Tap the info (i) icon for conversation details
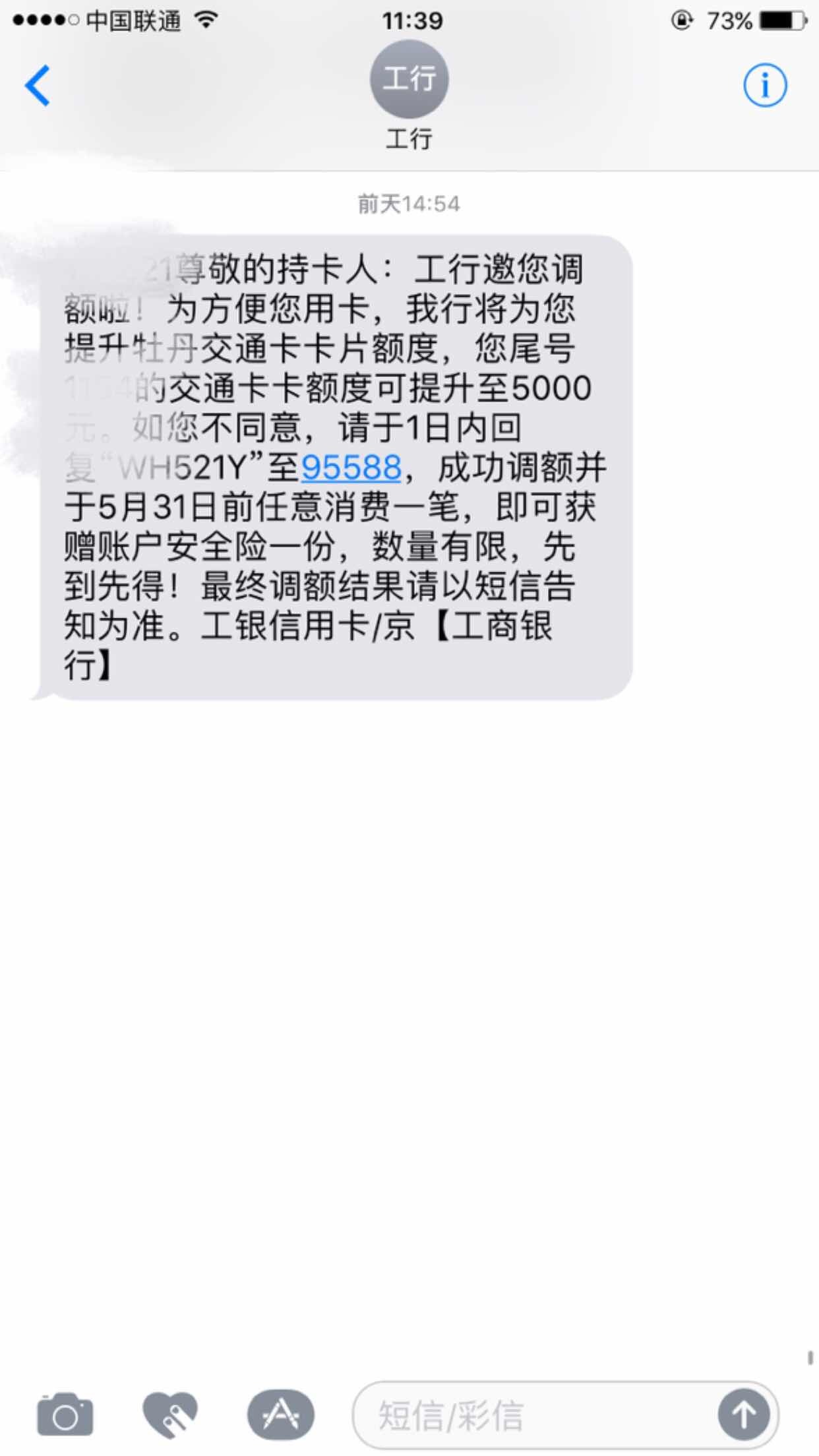This screenshot has height=1456, width=819. pos(765,84)
